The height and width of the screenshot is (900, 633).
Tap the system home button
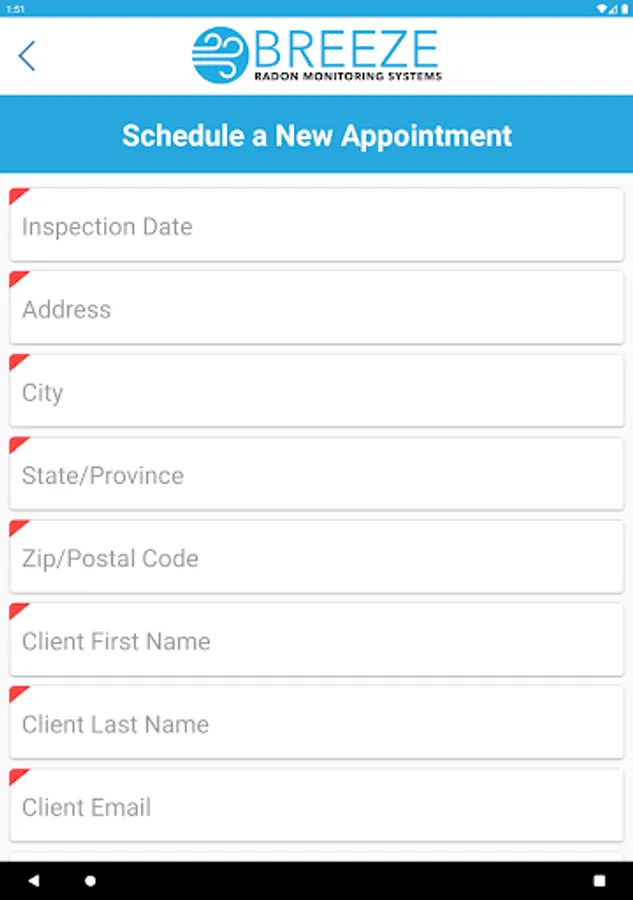tap(90, 881)
